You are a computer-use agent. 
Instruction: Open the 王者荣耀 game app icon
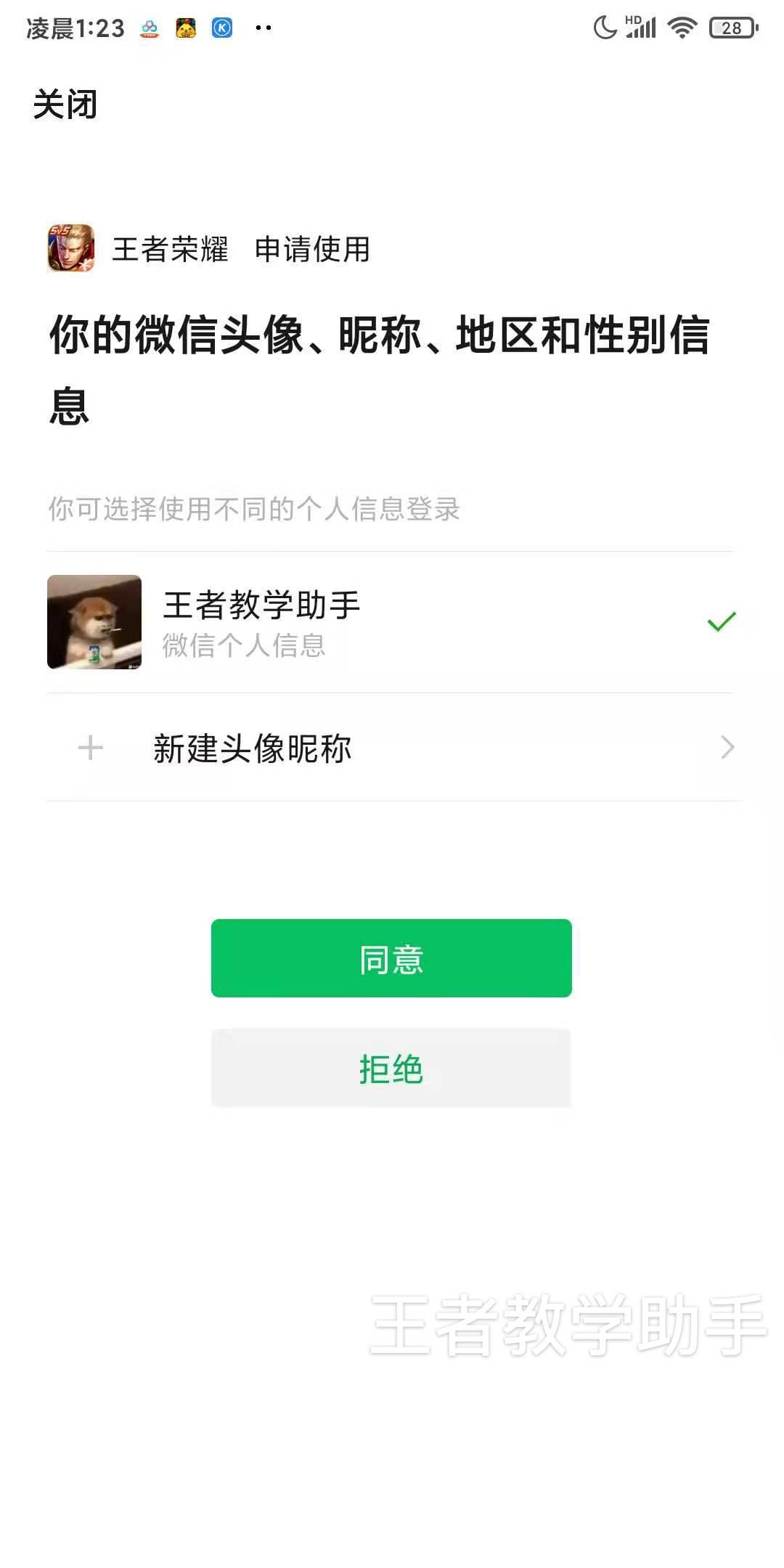(x=69, y=250)
